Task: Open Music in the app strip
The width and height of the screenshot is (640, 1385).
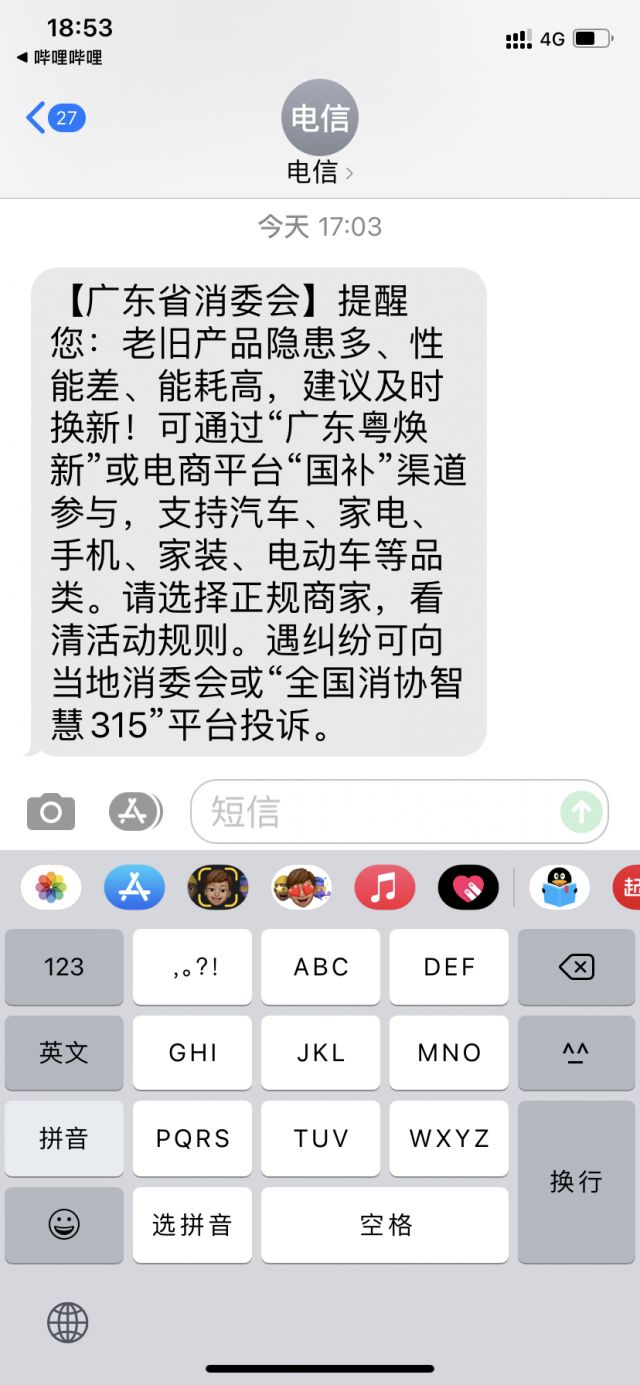Action: pos(384,887)
